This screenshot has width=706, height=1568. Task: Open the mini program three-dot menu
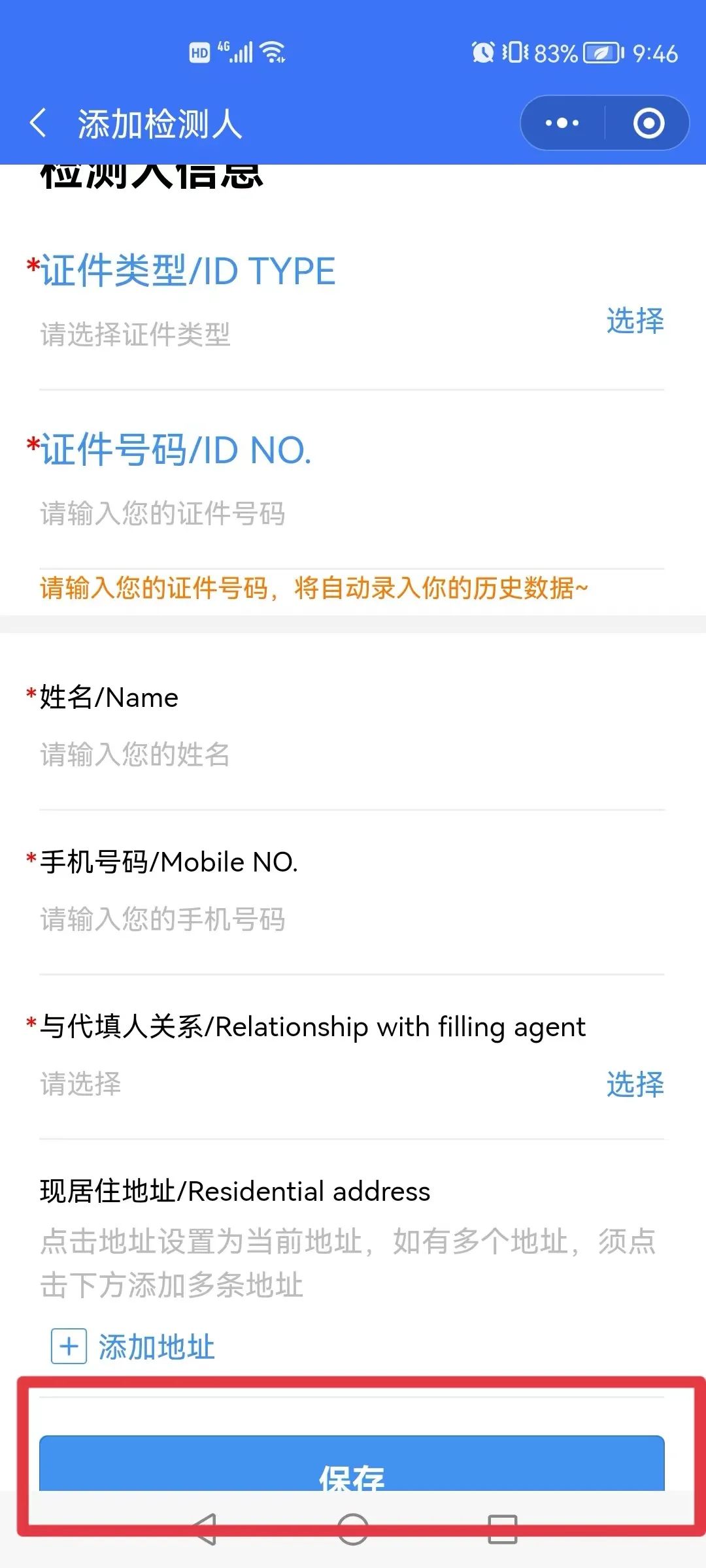pos(562,123)
